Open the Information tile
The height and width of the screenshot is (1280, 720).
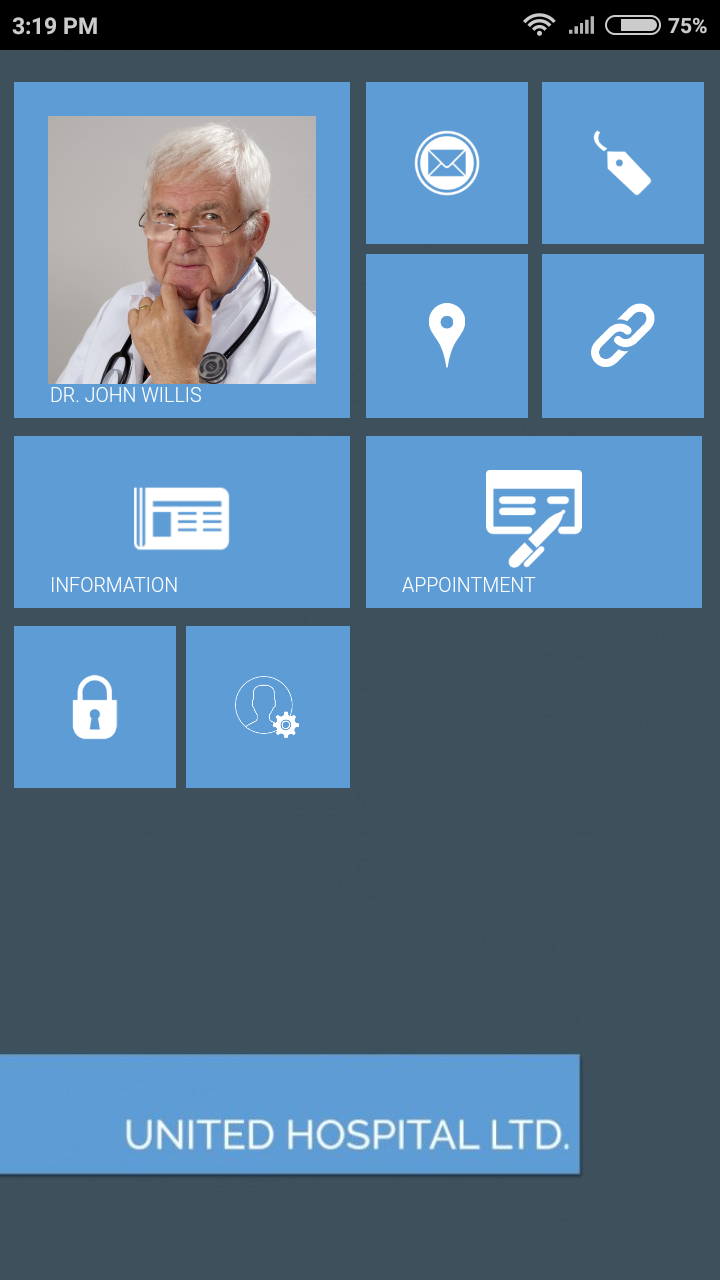(182, 522)
